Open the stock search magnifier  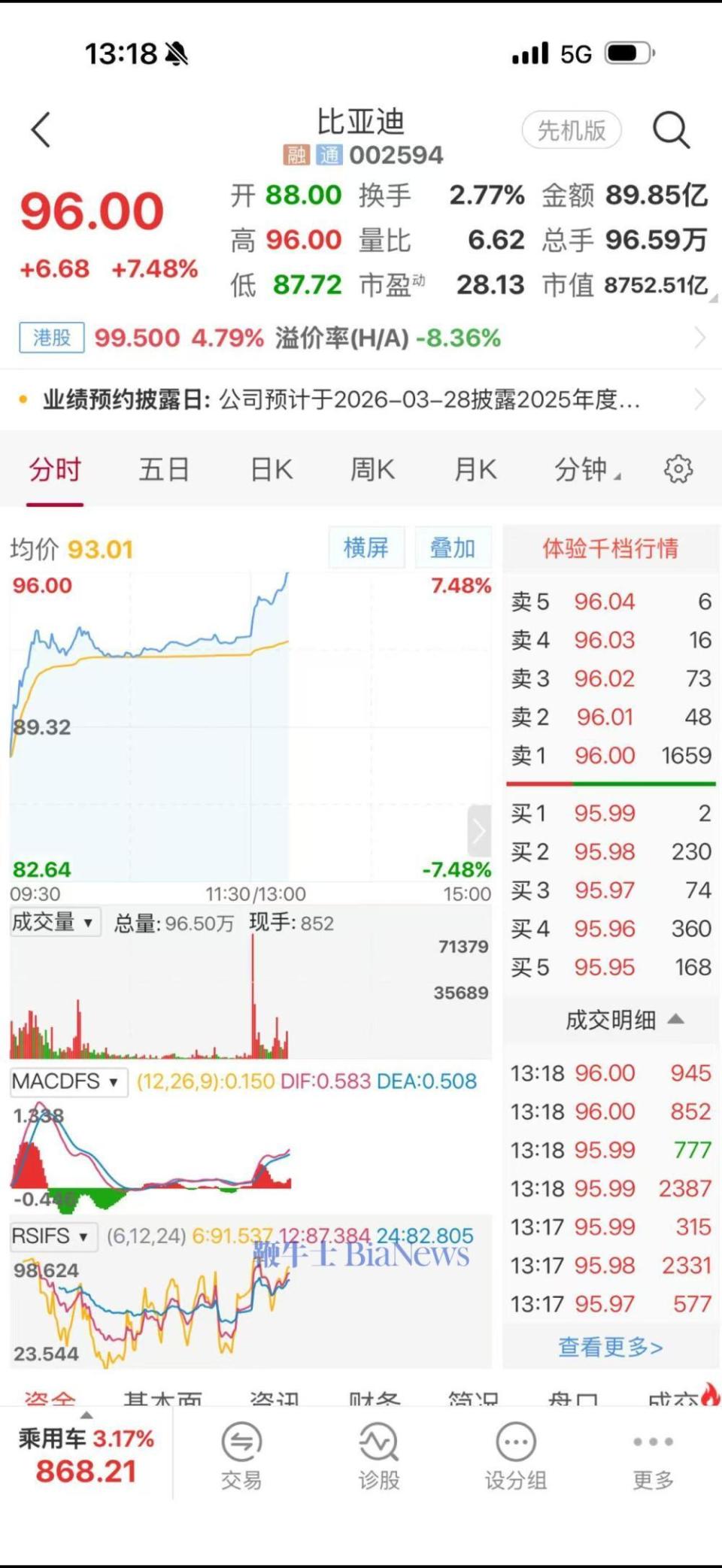coord(670,129)
